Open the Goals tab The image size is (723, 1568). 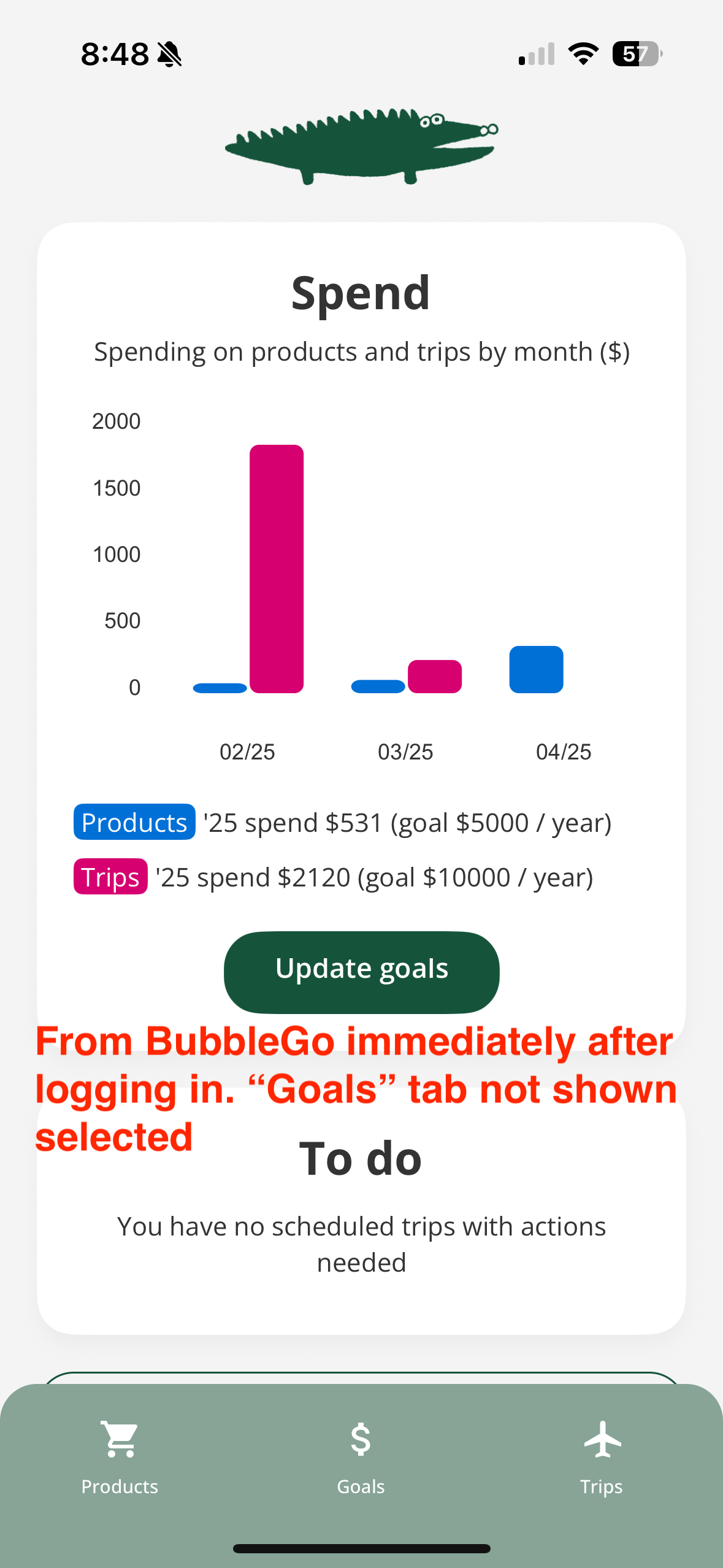pos(361,1458)
